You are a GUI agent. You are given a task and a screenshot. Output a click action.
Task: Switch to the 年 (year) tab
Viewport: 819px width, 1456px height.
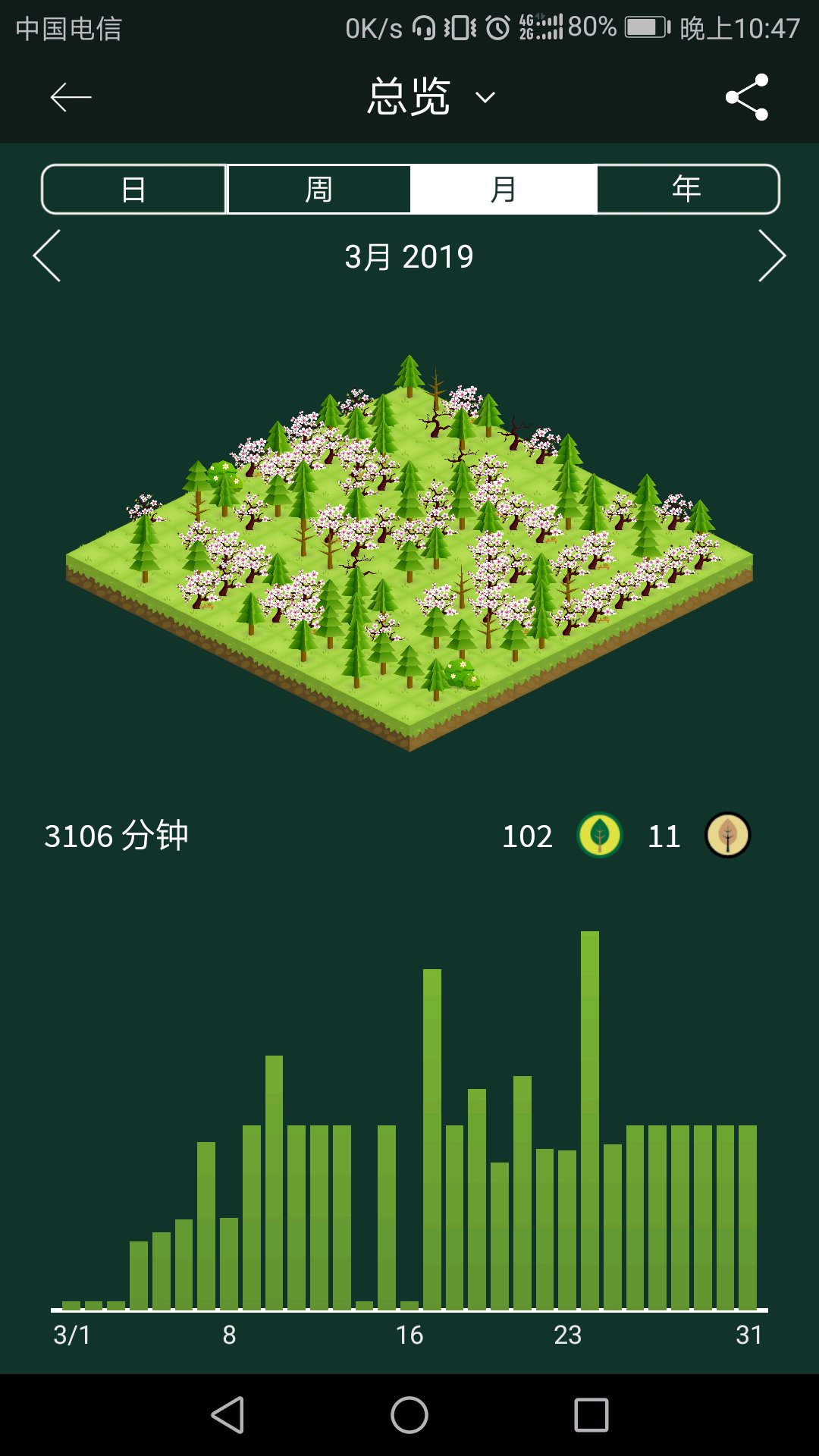pyautogui.click(x=687, y=190)
